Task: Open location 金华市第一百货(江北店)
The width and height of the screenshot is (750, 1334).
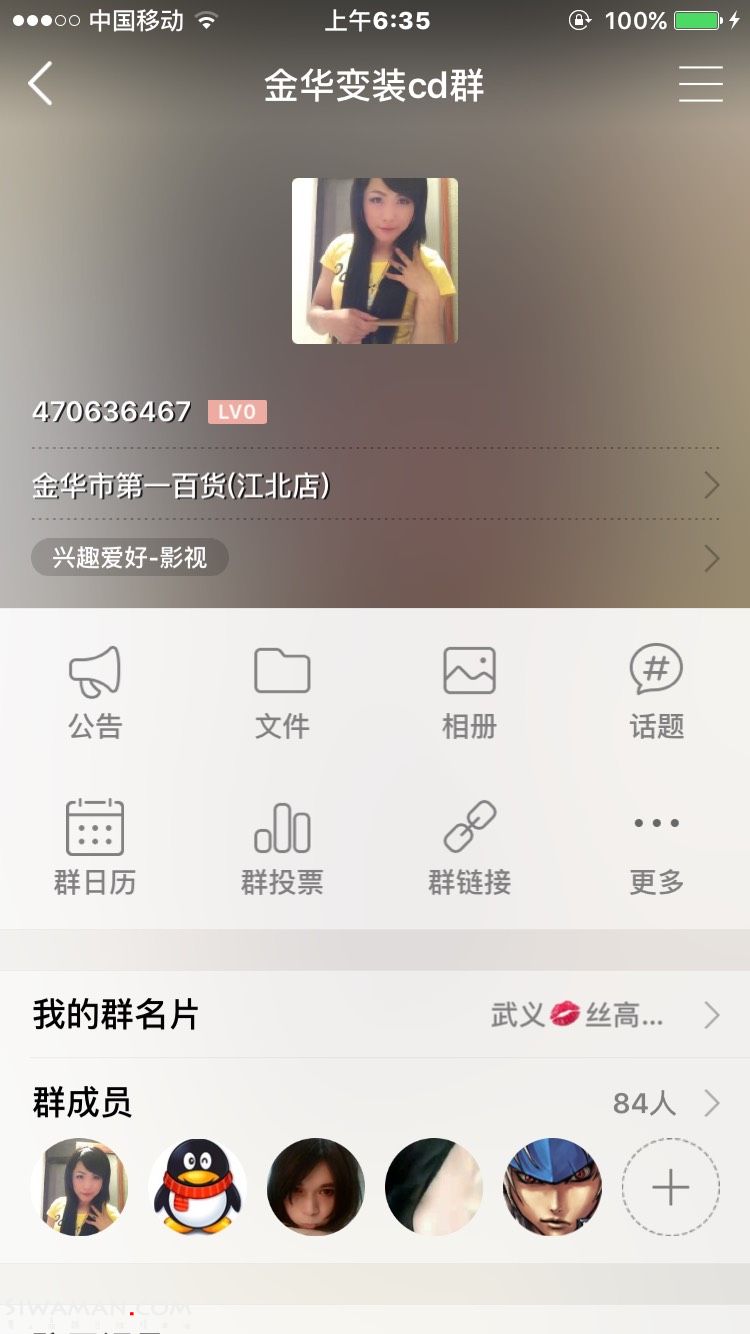Action: pyautogui.click(x=375, y=486)
